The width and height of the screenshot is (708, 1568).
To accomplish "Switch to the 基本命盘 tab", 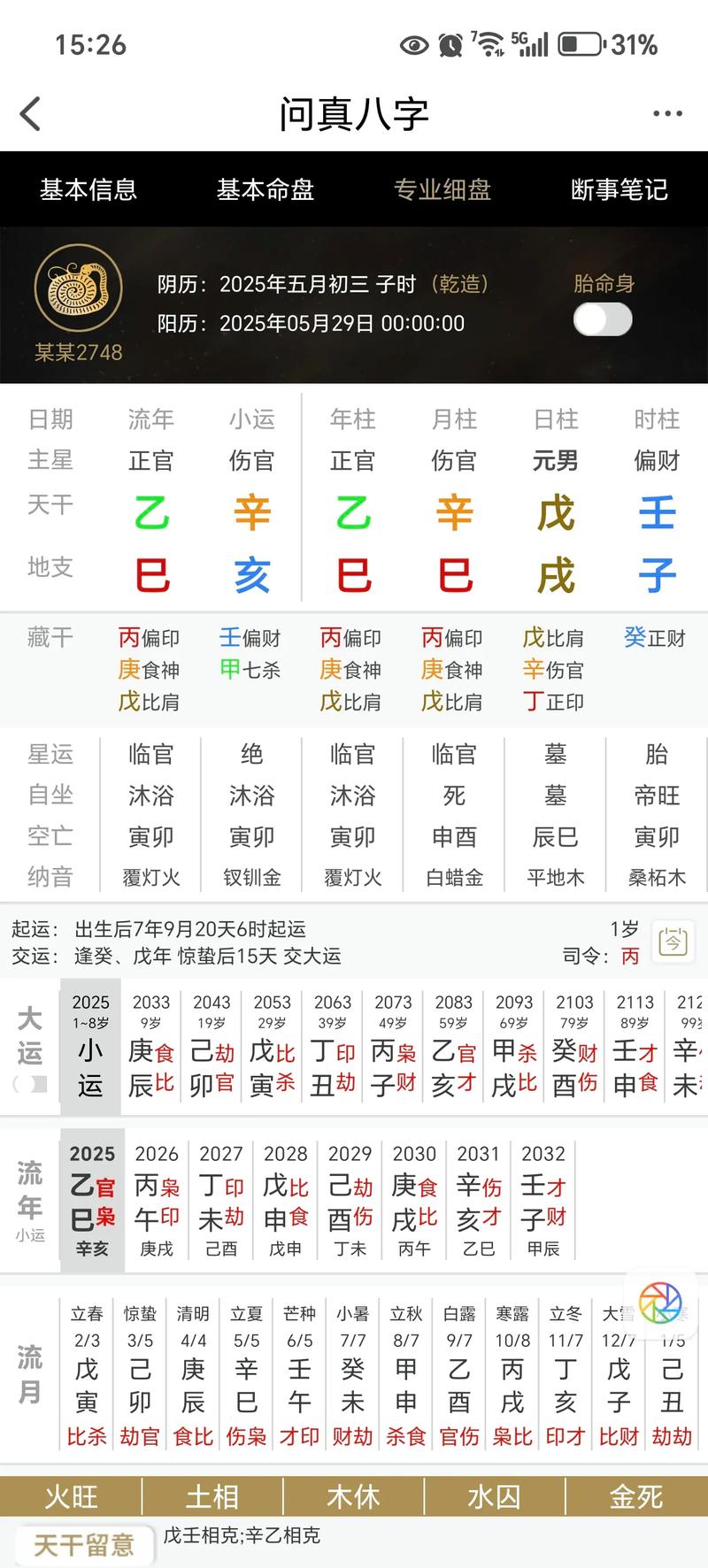I will (x=265, y=189).
